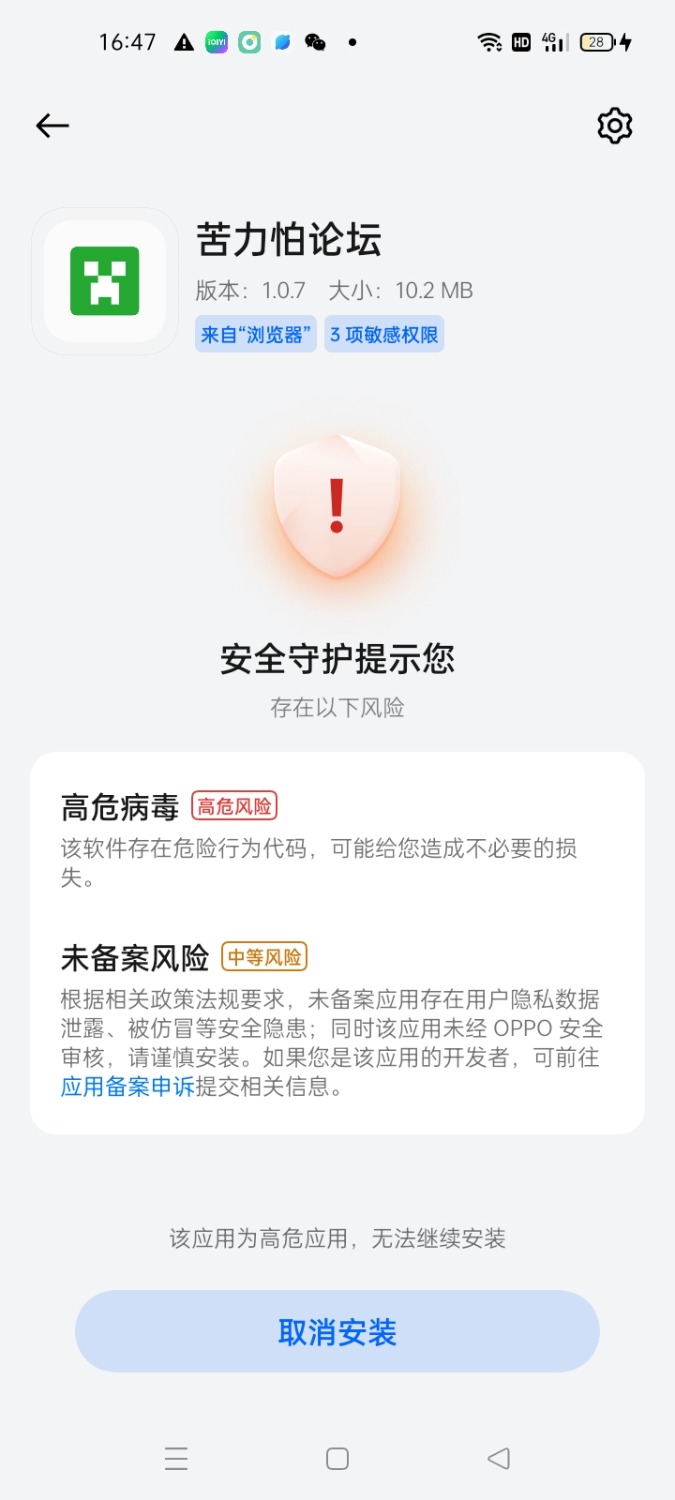675x1500 pixels.
Task: Open the settings gear icon
Action: (x=615, y=126)
